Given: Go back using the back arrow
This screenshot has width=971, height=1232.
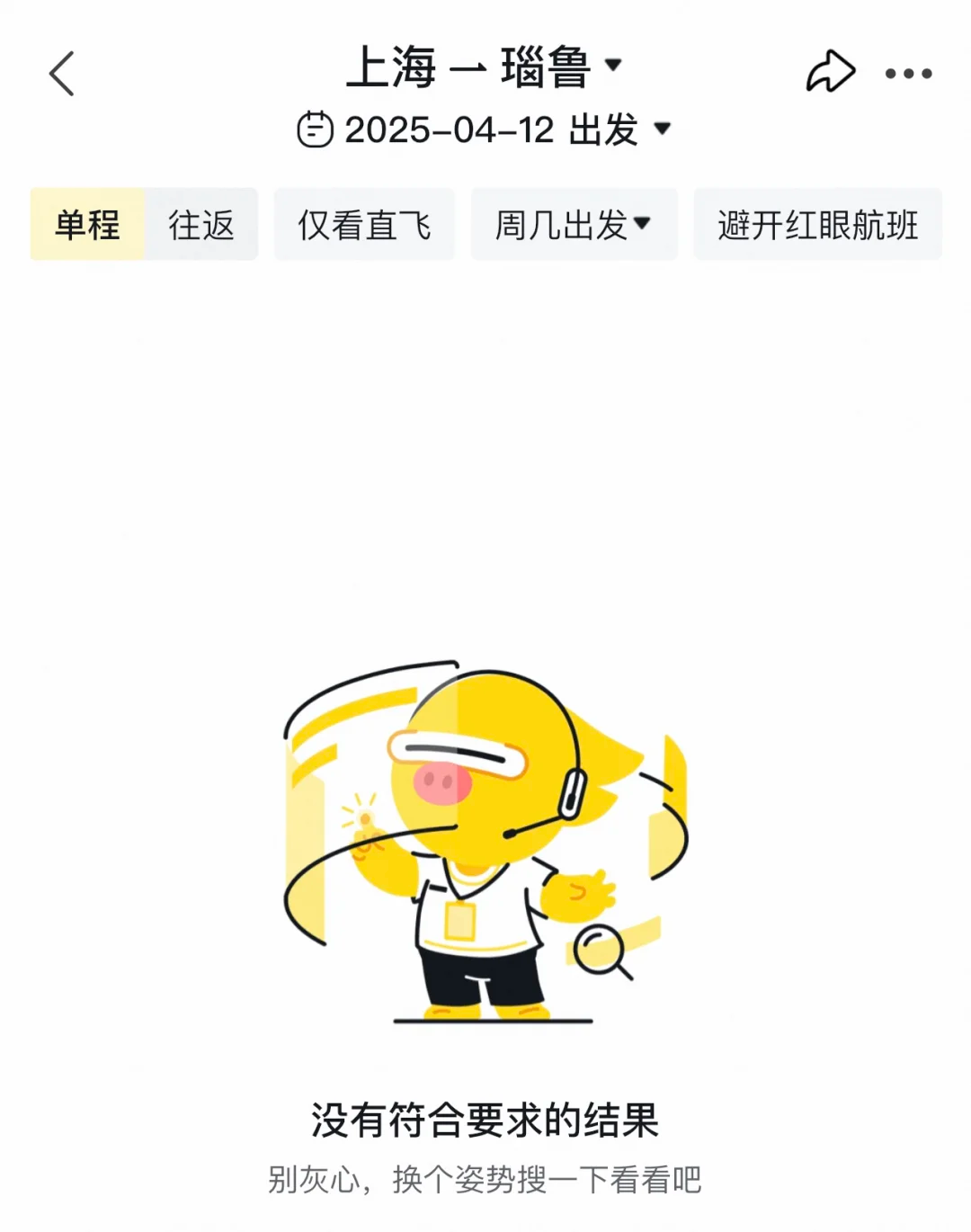Looking at the screenshot, I should (62, 74).
